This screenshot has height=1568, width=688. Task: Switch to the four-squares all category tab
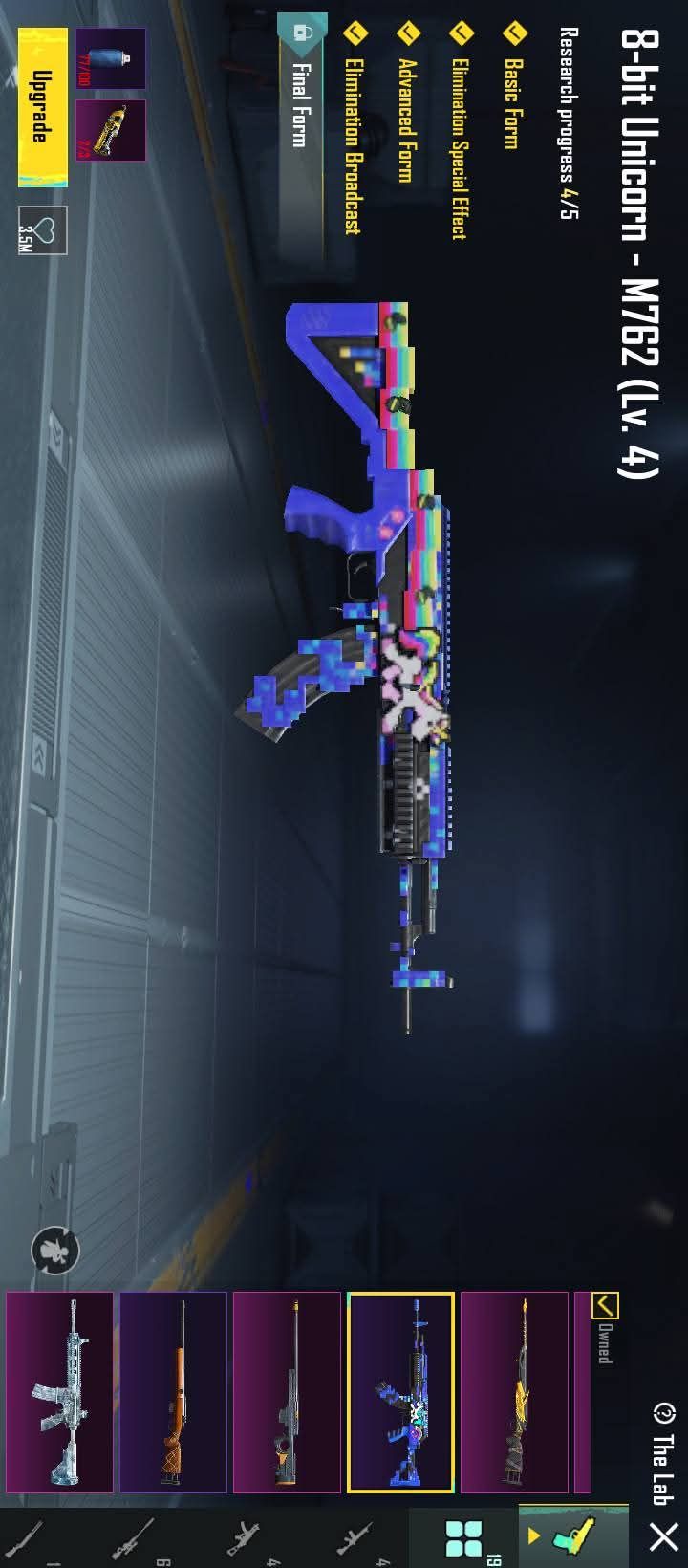465,1538
